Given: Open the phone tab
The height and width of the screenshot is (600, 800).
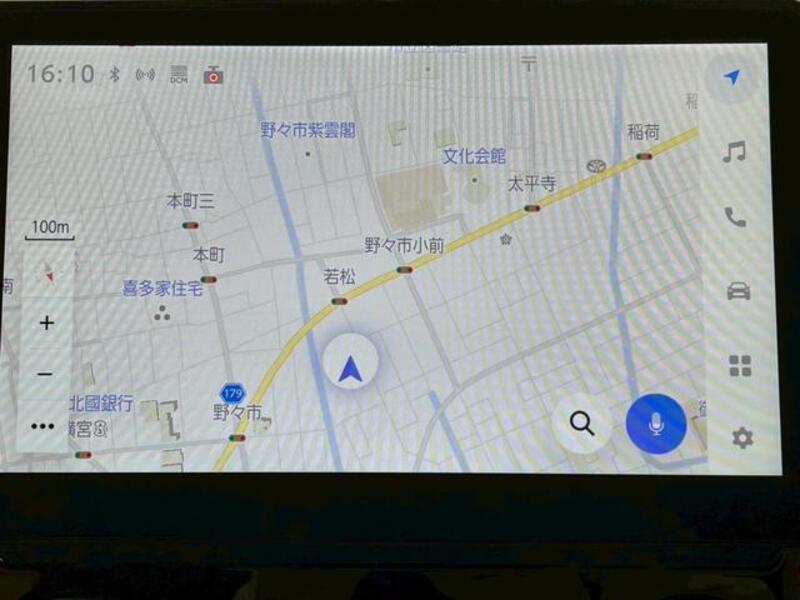Looking at the screenshot, I should pos(736,217).
